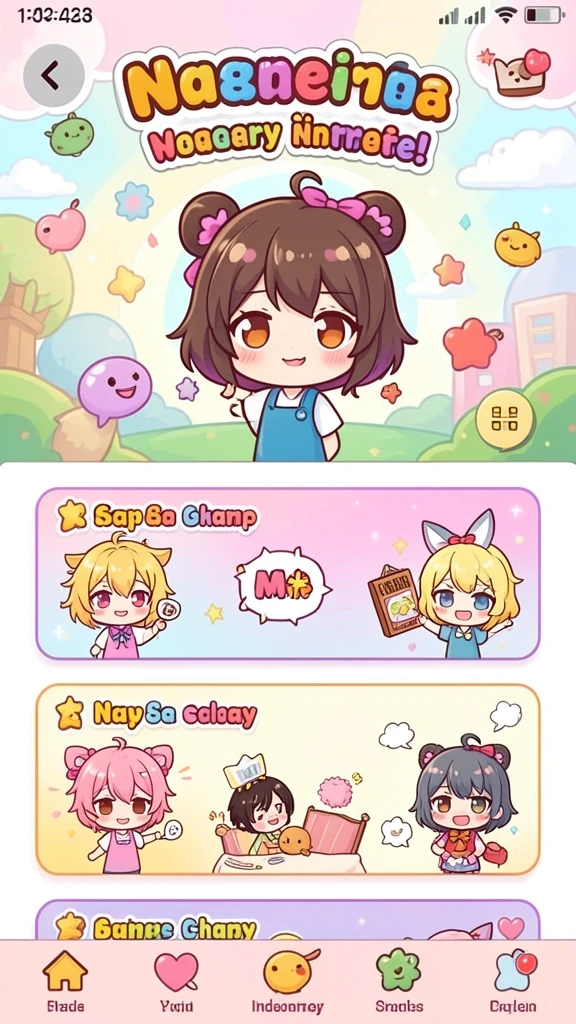
Task: Switch to the Smoks tab
Action: [399, 982]
